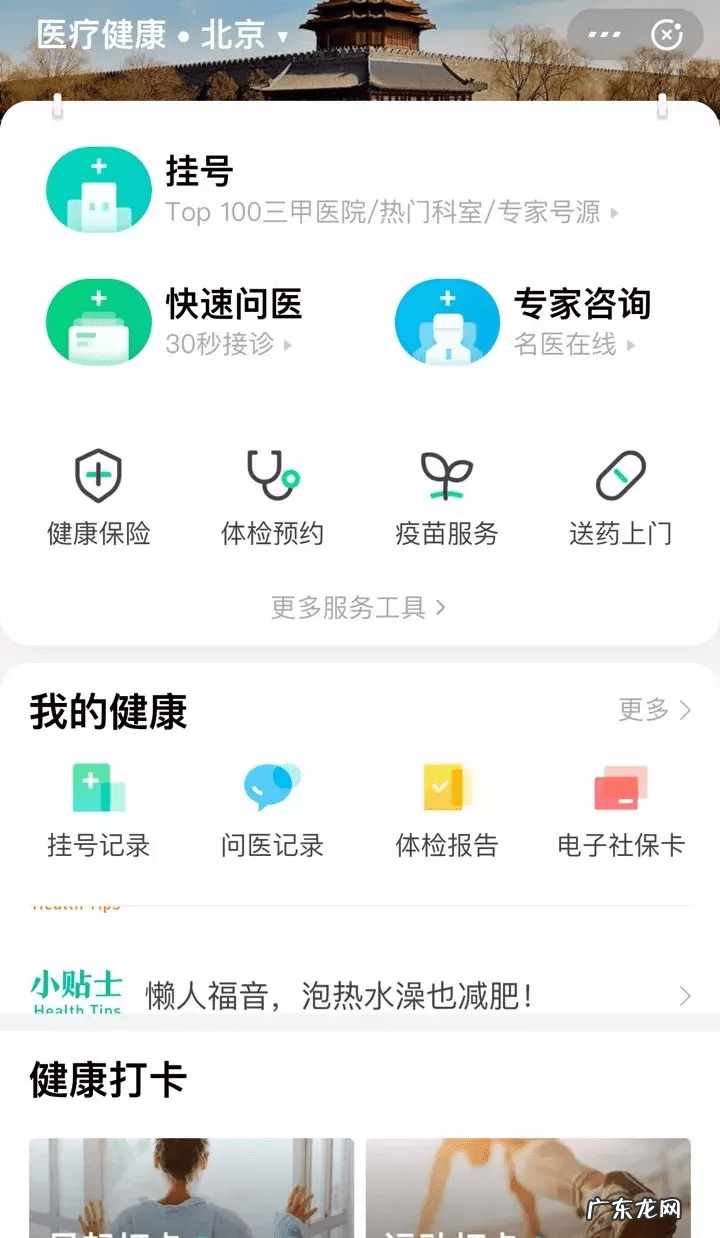This screenshot has height=1238, width=720.
Task: Open the city selector dropdown next to 北京
Action: click(281, 35)
